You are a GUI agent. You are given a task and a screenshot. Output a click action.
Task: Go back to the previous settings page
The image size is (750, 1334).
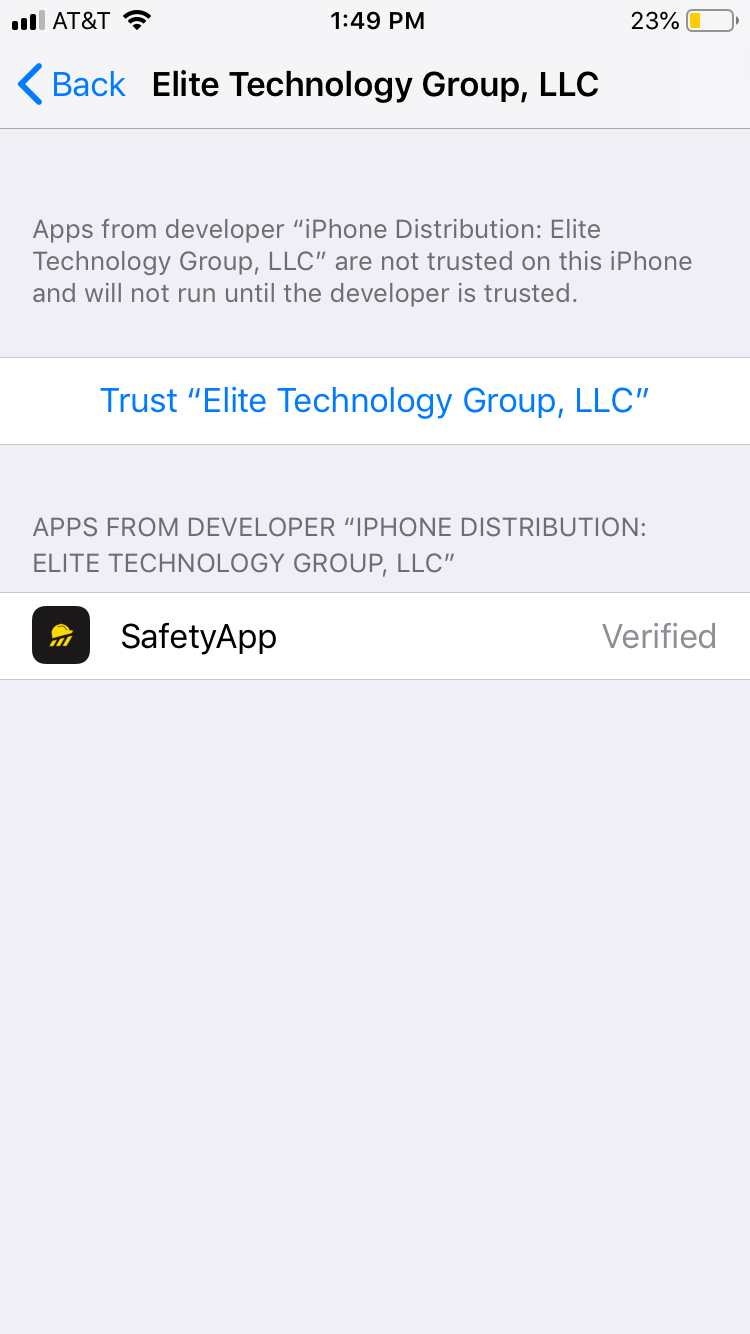pyautogui.click(x=72, y=85)
